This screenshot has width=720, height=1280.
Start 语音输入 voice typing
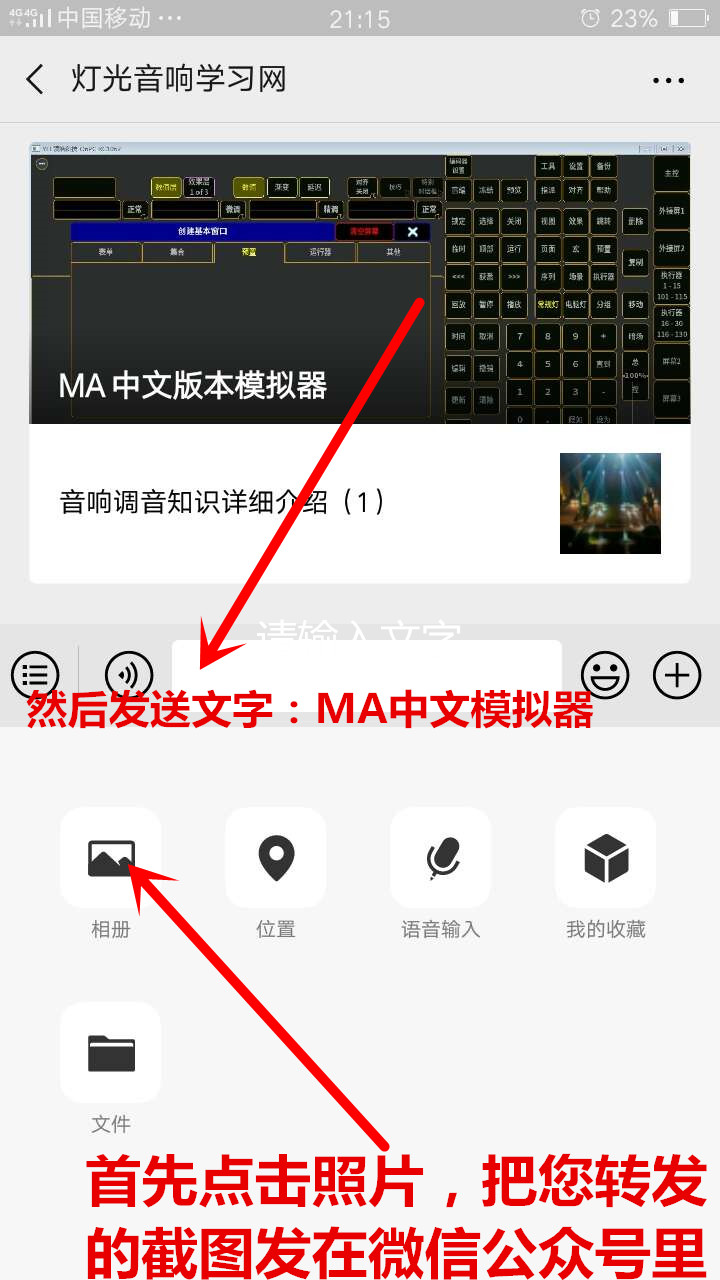pyautogui.click(x=441, y=858)
